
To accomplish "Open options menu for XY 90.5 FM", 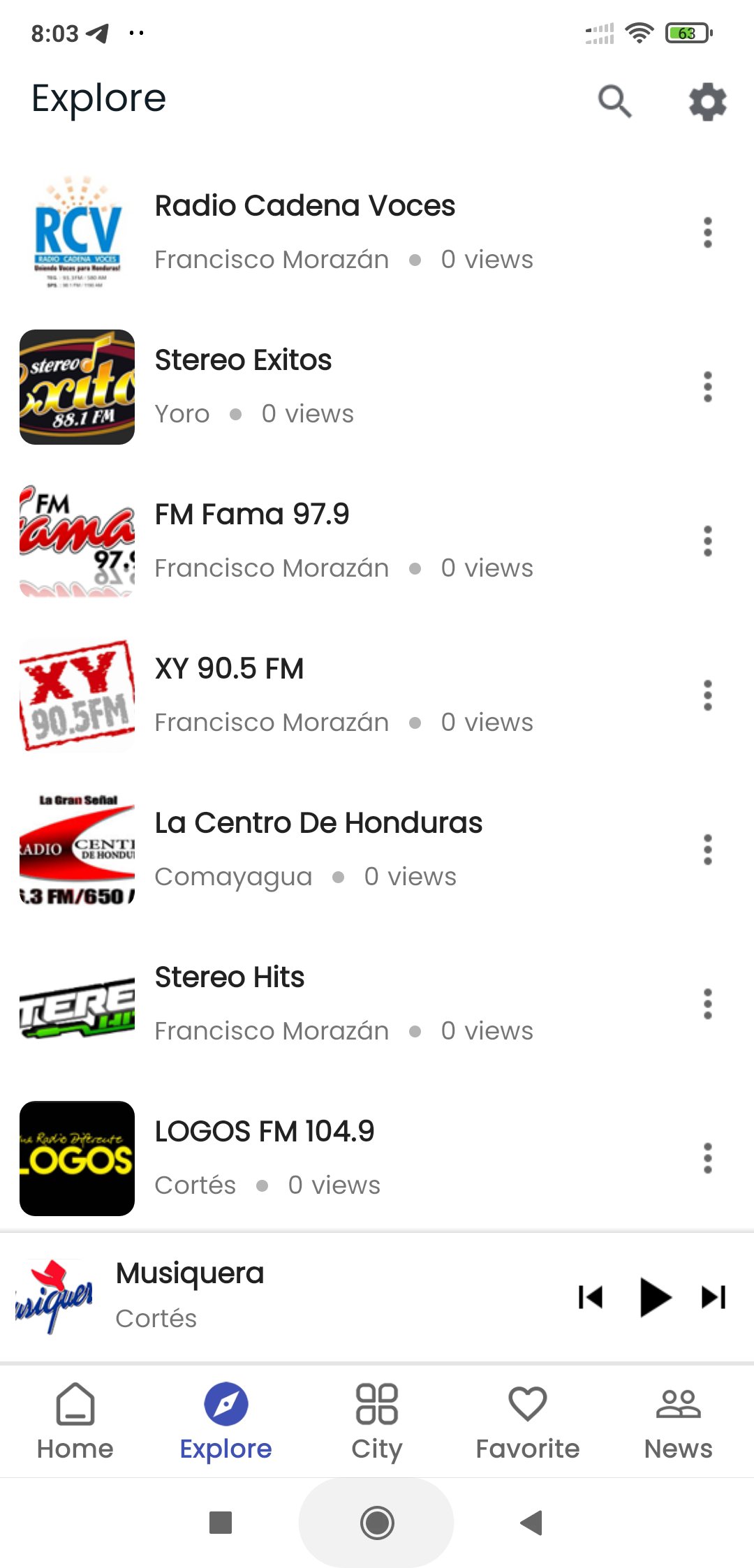I will [x=707, y=695].
